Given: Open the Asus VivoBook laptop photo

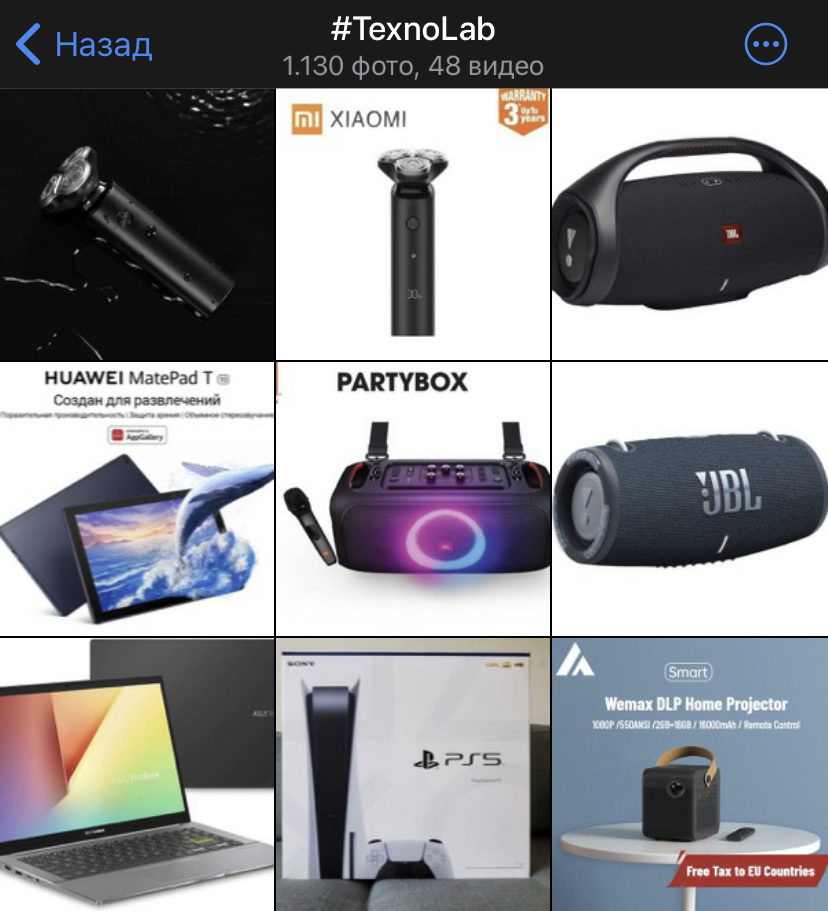Looking at the screenshot, I should point(137,774).
